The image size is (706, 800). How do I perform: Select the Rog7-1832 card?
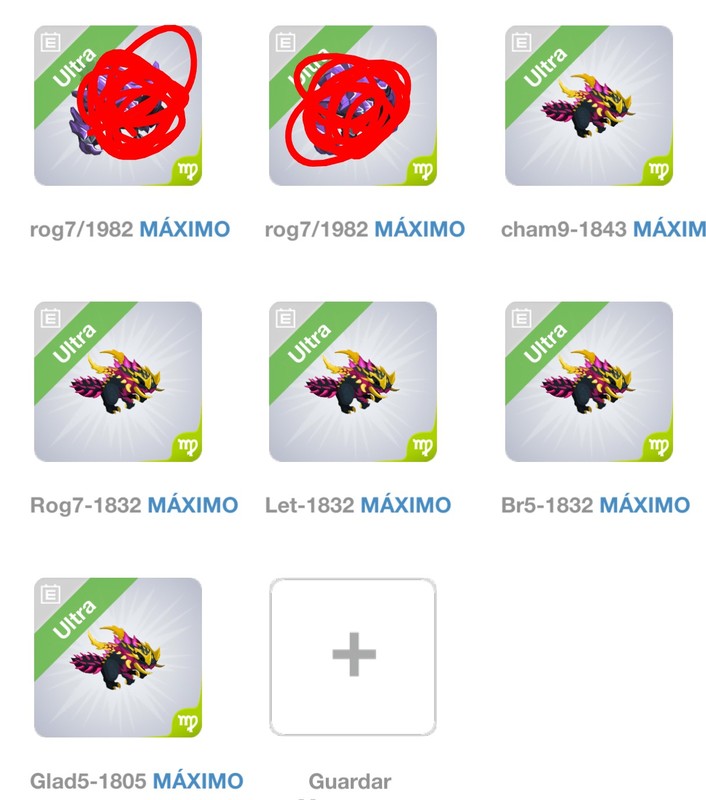pyautogui.click(x=118, y=382)
